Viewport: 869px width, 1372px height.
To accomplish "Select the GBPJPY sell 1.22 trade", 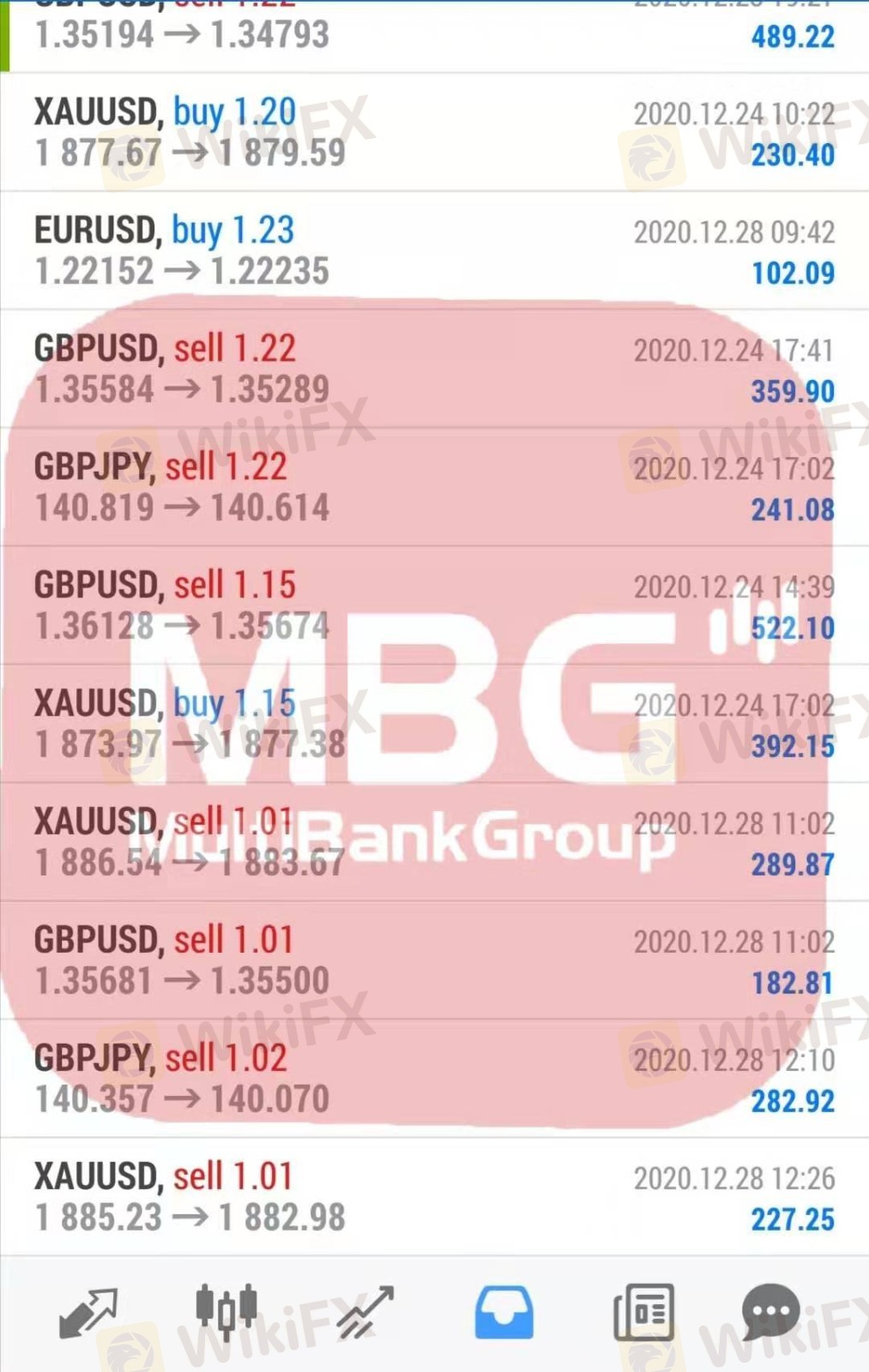I will coord(434,488).
